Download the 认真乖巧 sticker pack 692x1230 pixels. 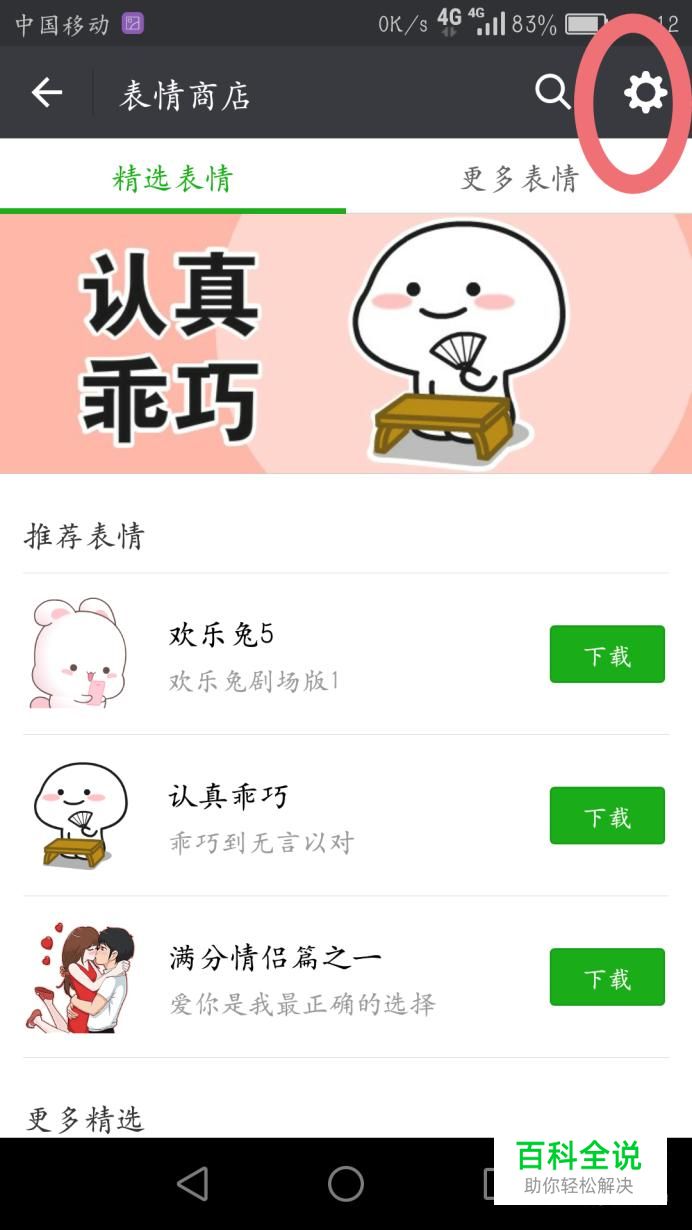pos(607,816)
